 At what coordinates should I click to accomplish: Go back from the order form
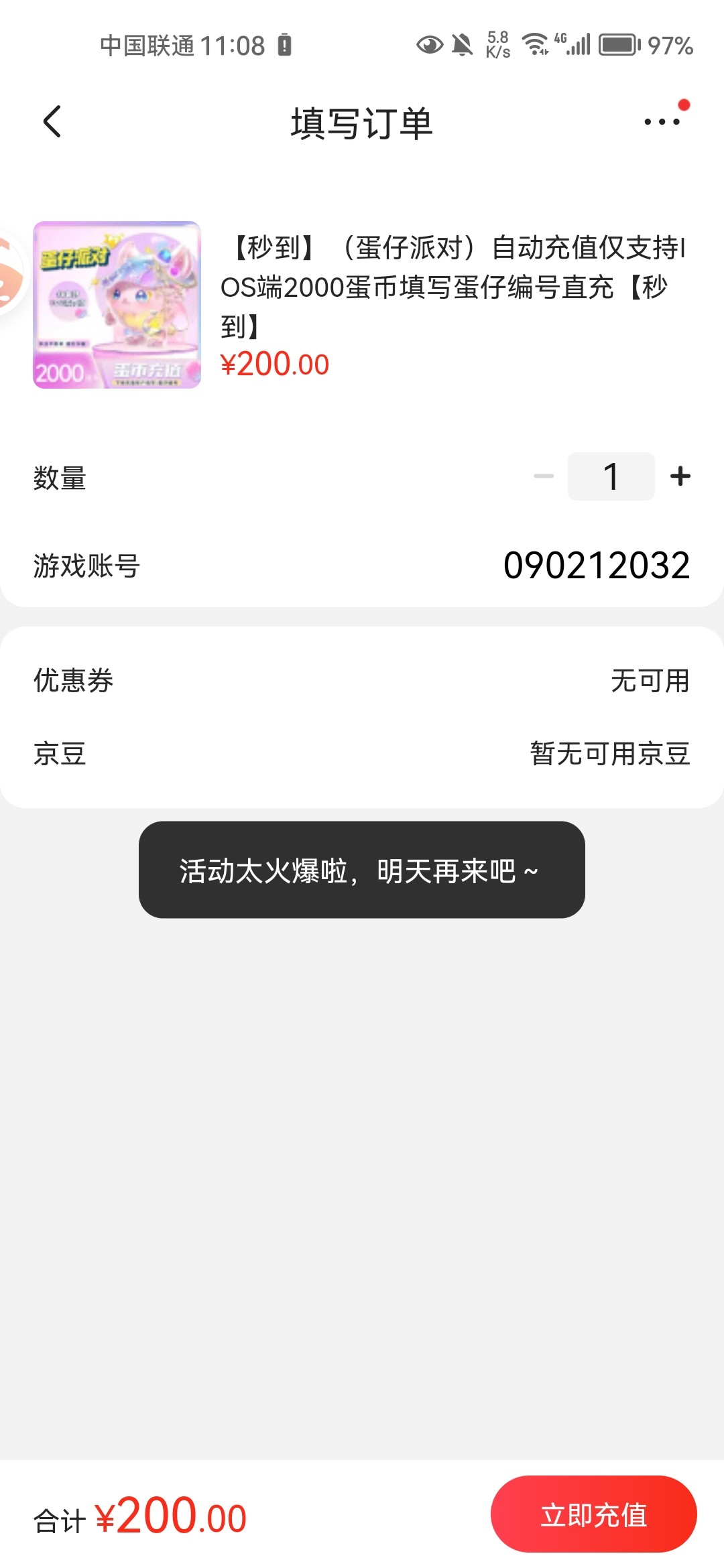click(x=52, y=122)
